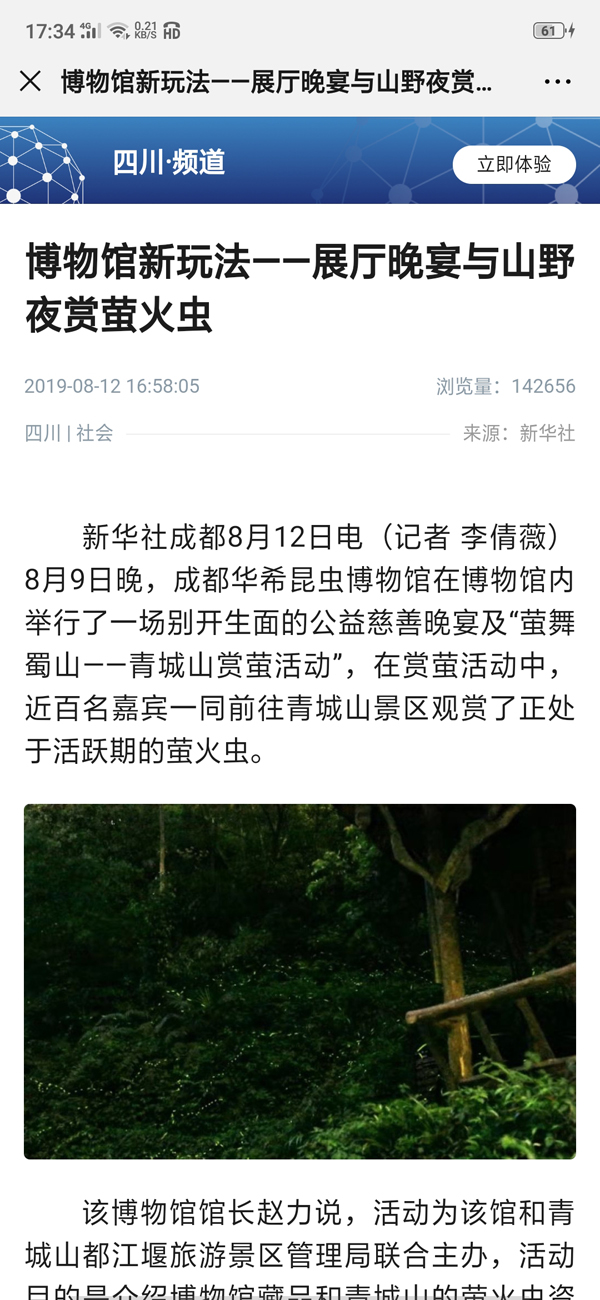This screenshot has width=600, height=1300.
Task: Open the firefly forest photo
Action: point(300,981)
